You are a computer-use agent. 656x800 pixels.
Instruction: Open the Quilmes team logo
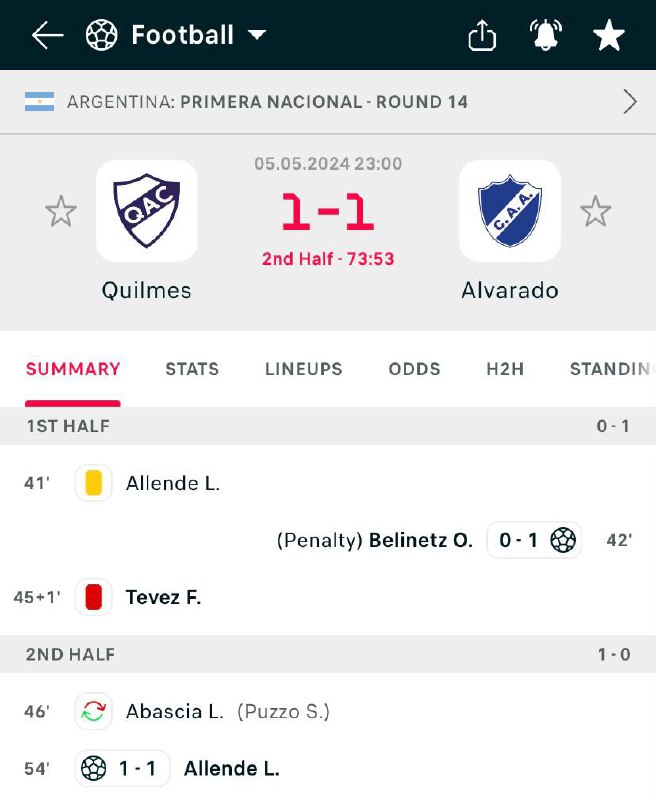(x=146, y=210)
